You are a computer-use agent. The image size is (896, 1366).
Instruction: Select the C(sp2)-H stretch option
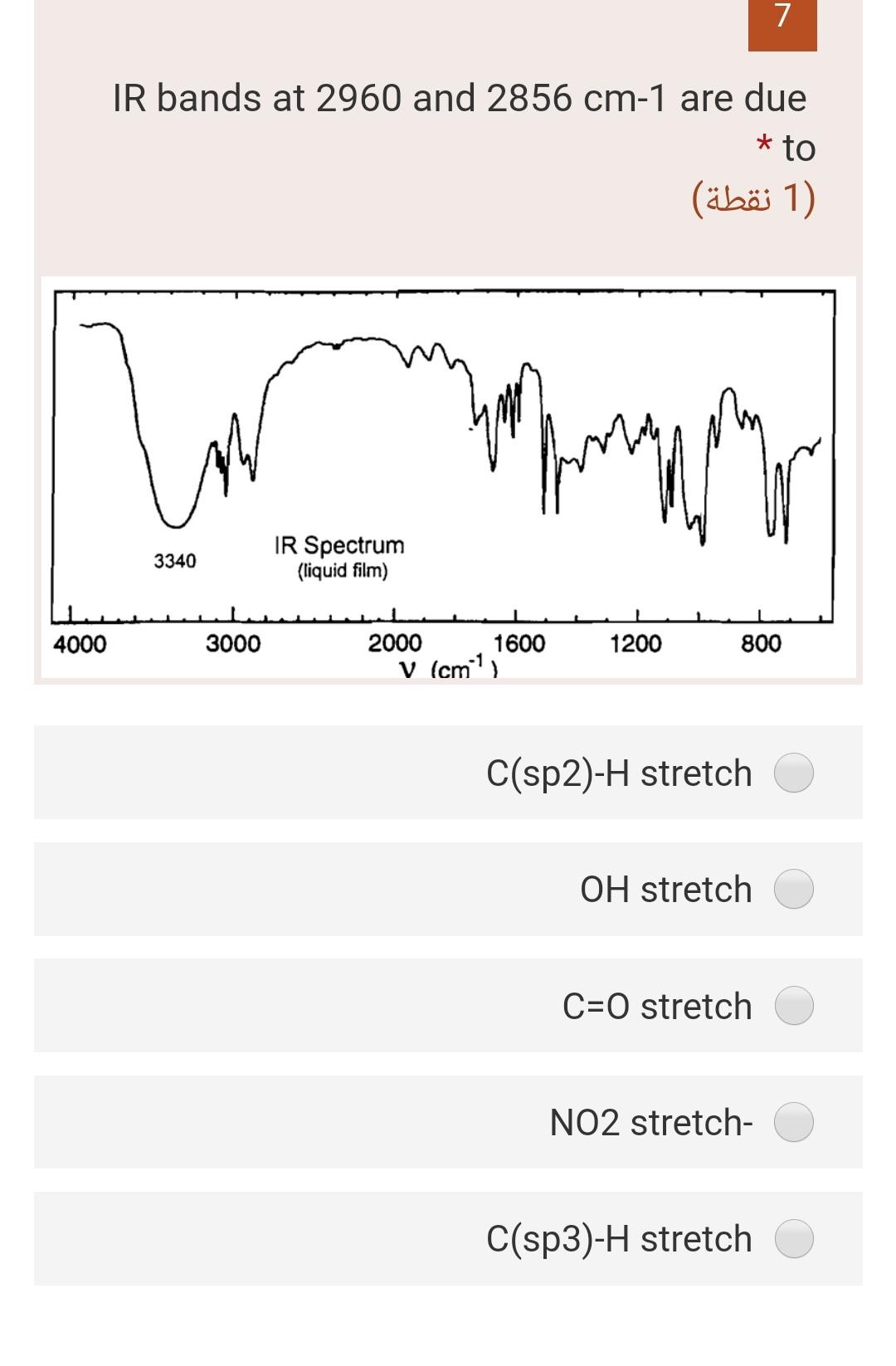click(x=794, y=773)
